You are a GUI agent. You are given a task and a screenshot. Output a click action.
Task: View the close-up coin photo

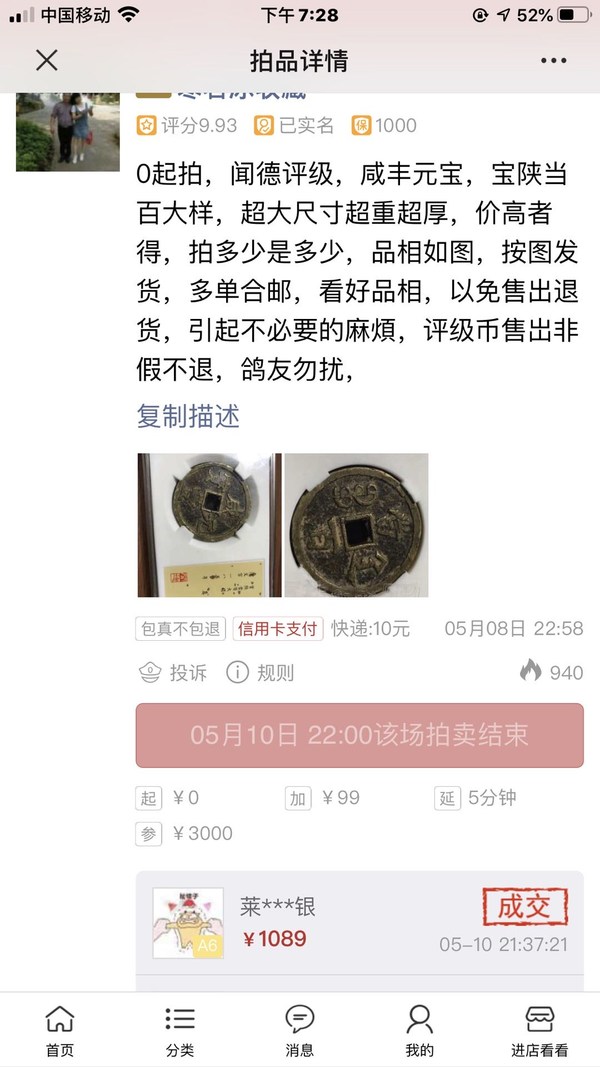pos(357,525)
